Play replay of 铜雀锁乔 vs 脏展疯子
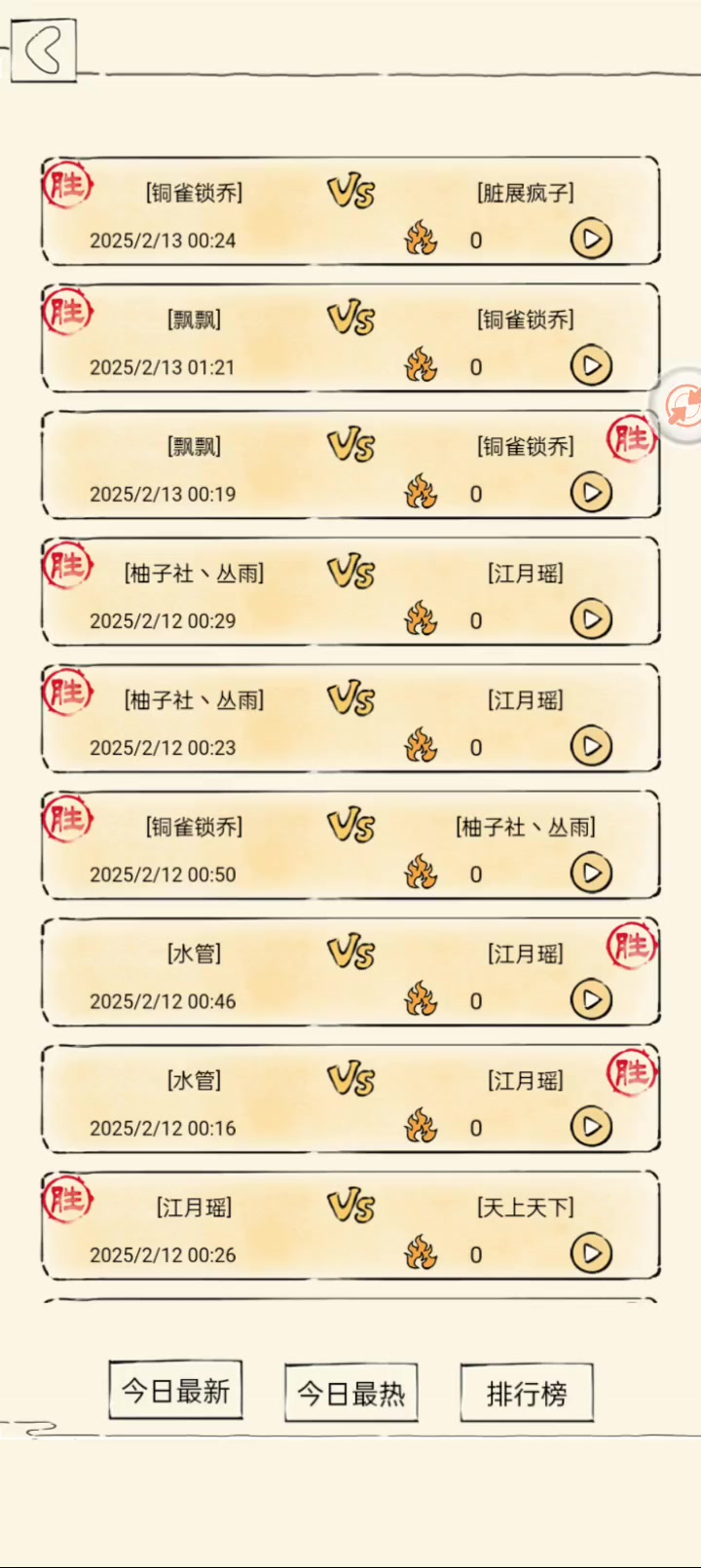701x1568 pixels. 591,239
